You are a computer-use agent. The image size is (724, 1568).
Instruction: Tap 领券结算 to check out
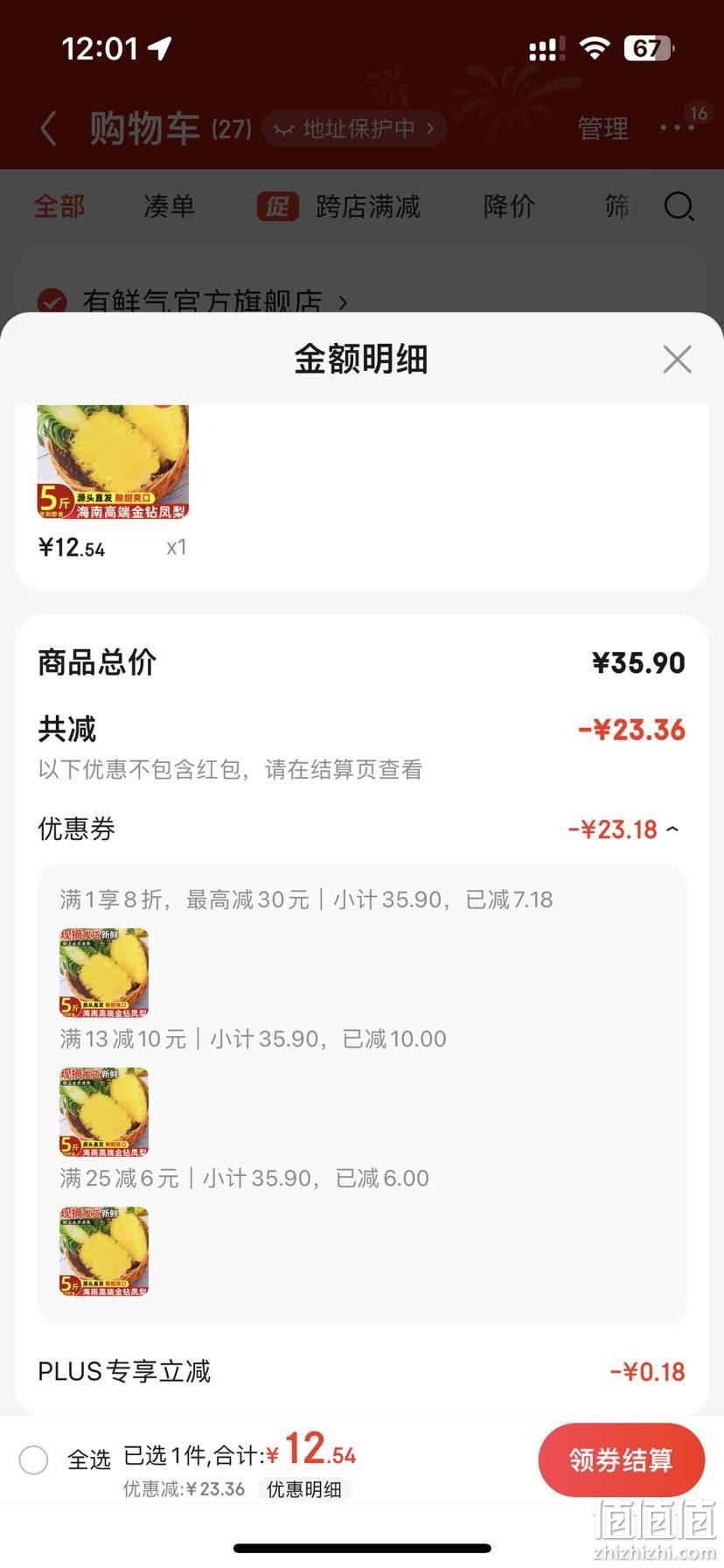(621, 1459)
